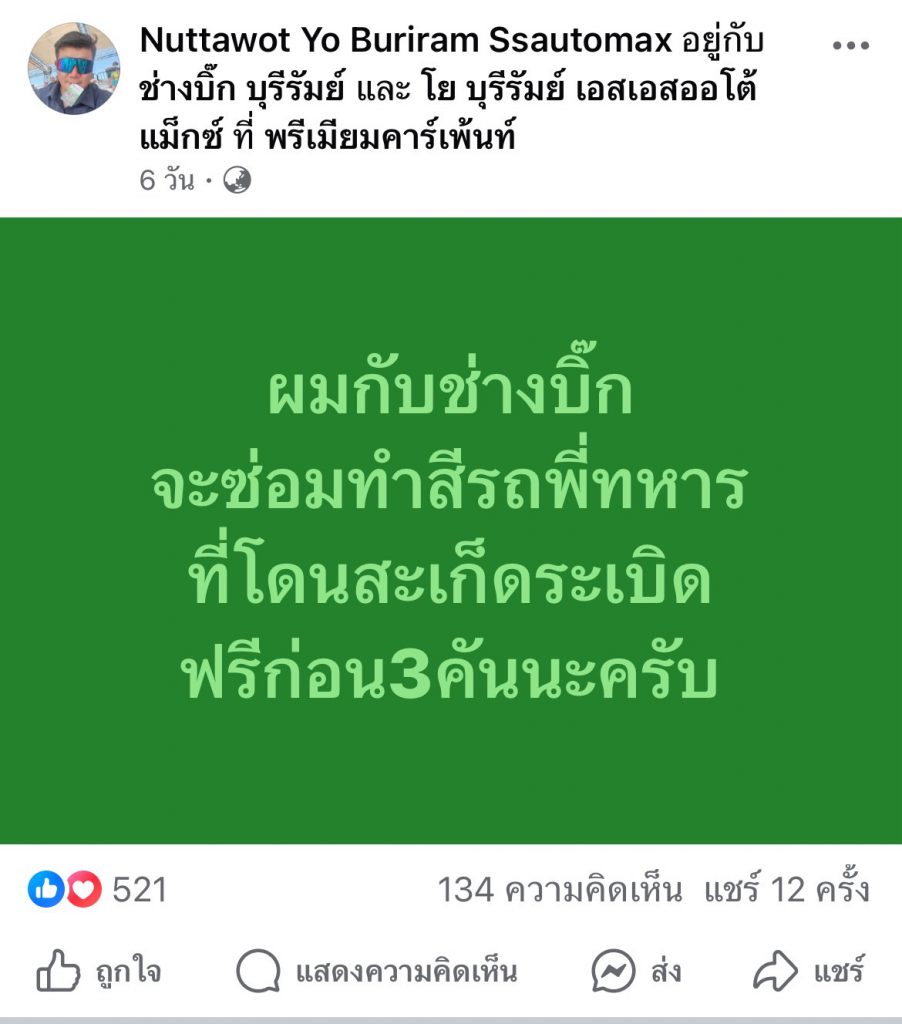Send the post via Messenger ส่ง
902x1024 pixels.
tap(637, 970)
